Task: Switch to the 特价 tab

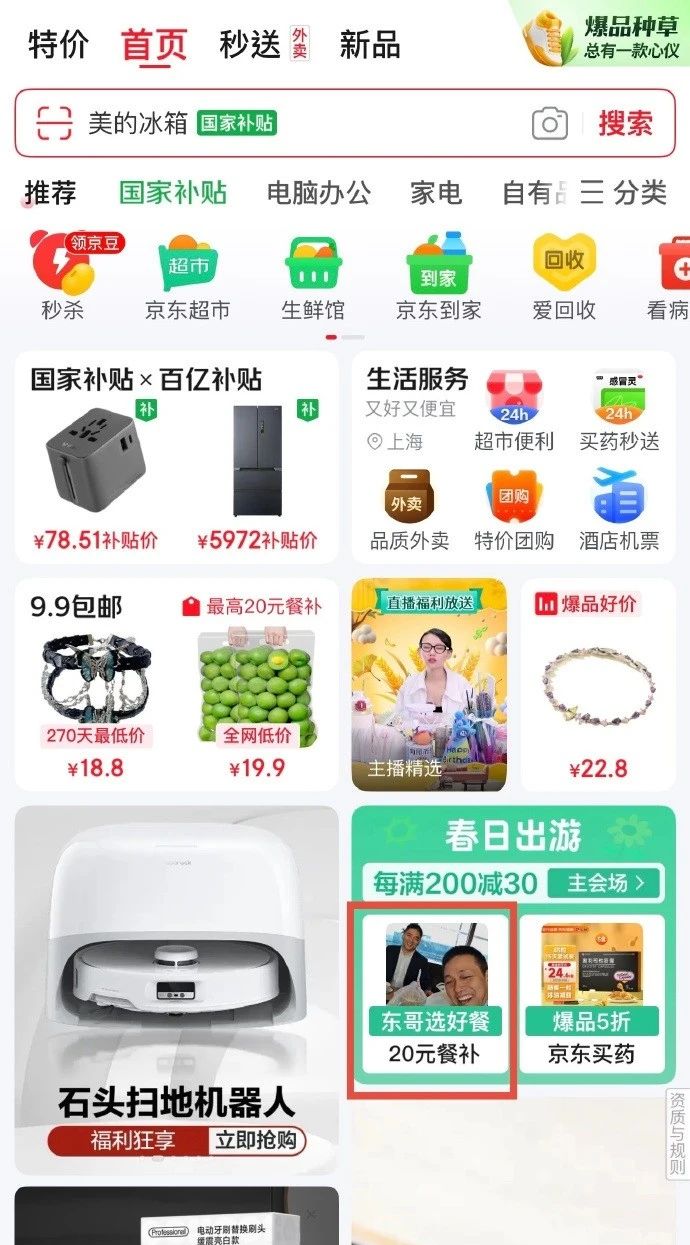Action: (59, 45)
